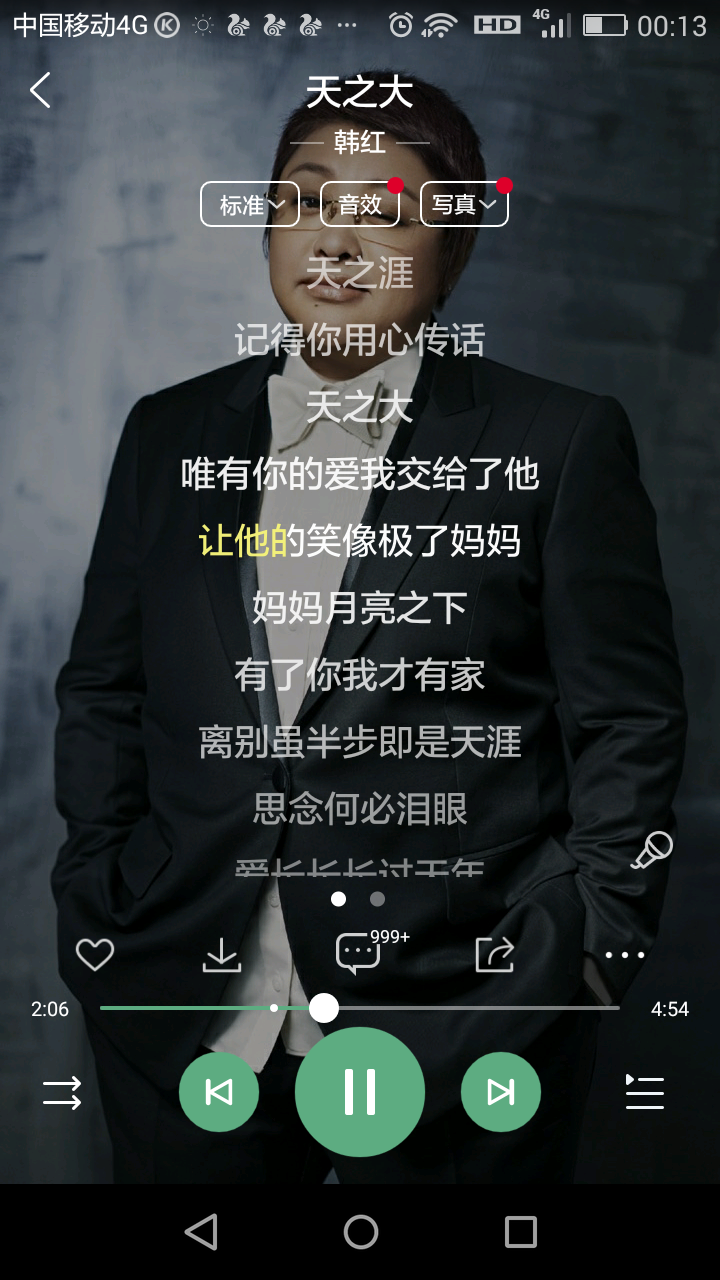The width and height of the screenshot is (720, 1280).
Task: Open the system recent apps button
Action: click(520, 1232)
